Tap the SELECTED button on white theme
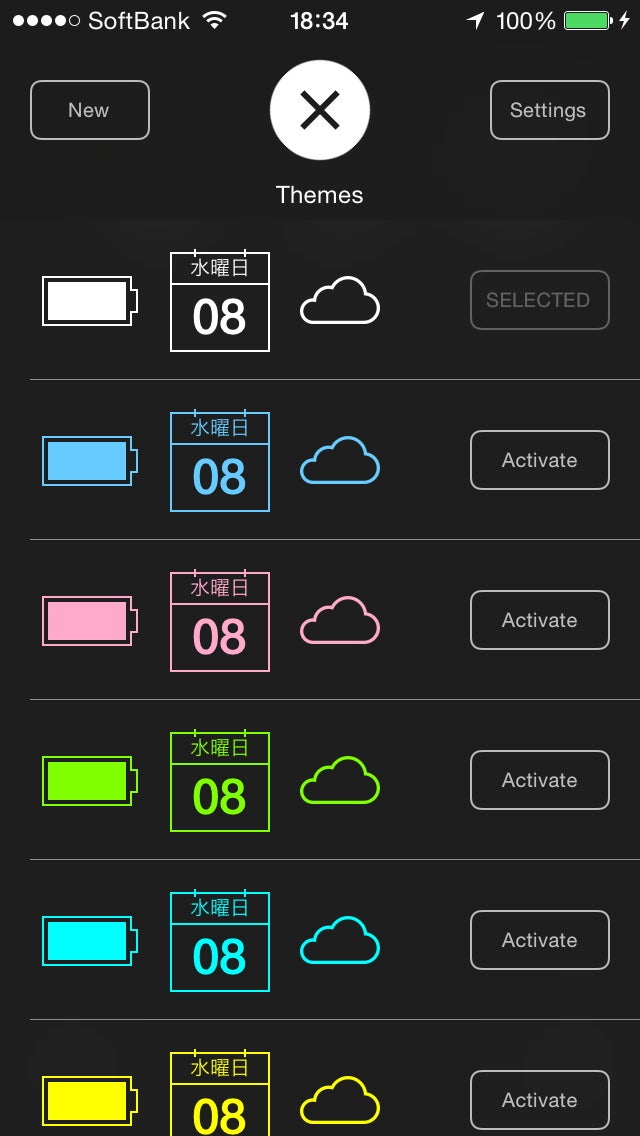Screen dimensions: 640x1136 coord(539,300)
